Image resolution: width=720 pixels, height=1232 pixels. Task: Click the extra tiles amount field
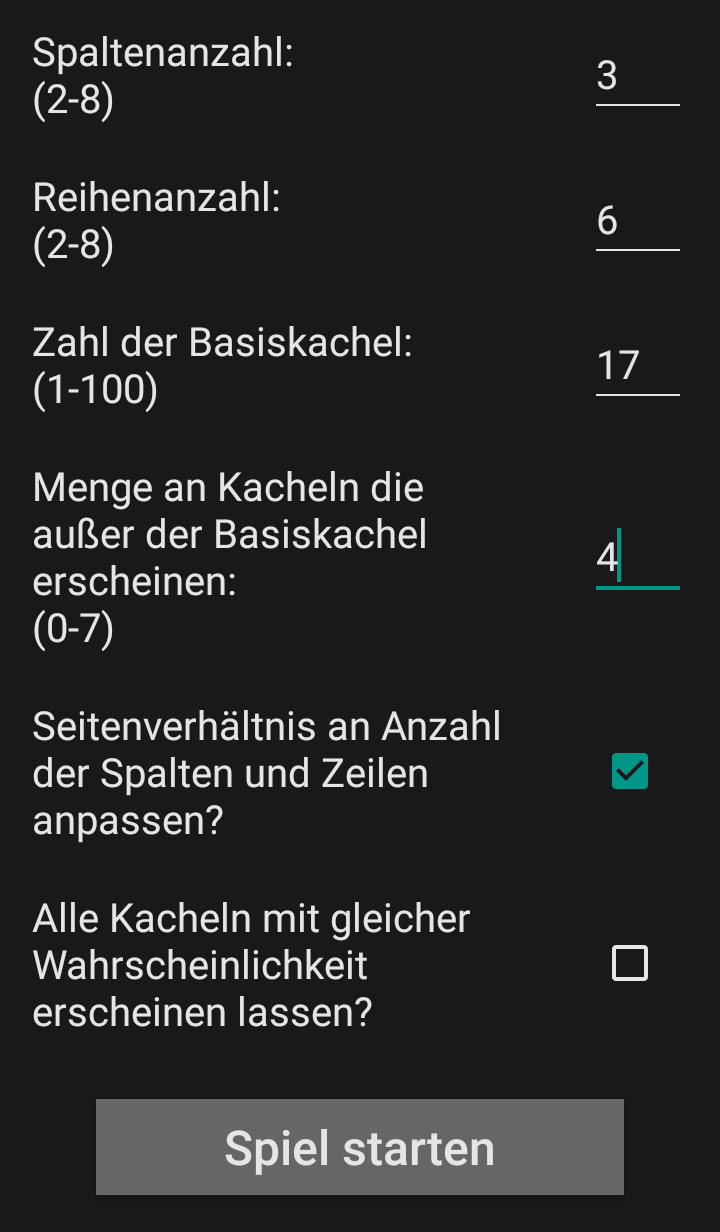[x=637, y=560]
